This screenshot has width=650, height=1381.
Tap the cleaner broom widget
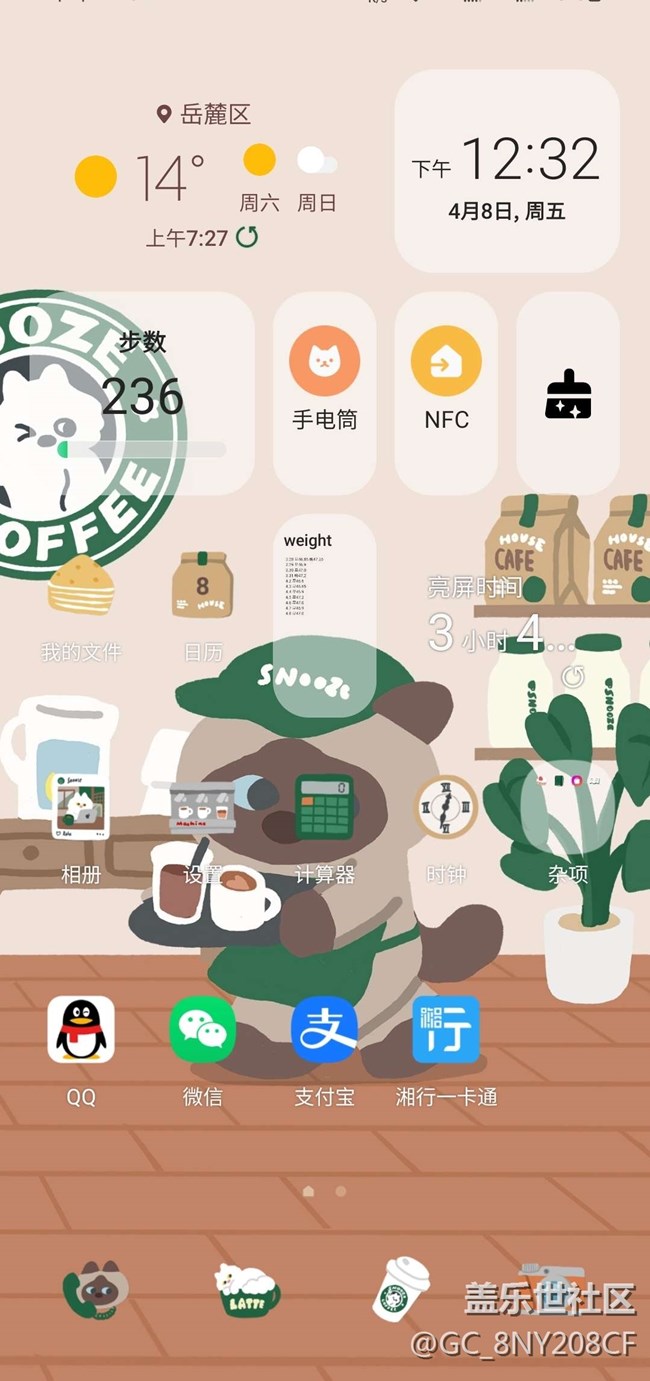(568, 394)
